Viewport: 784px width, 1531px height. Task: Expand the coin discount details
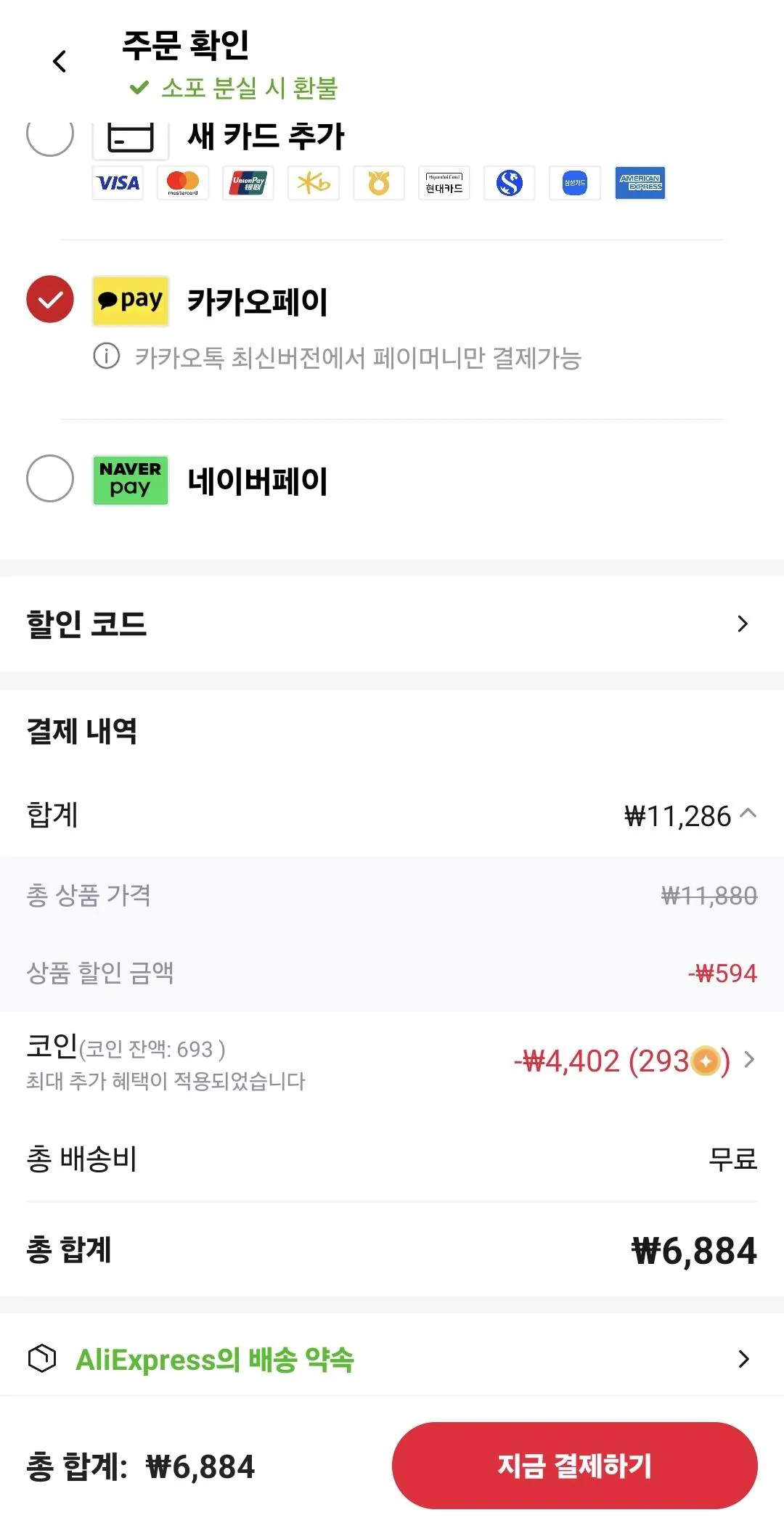pos(748,1061)
